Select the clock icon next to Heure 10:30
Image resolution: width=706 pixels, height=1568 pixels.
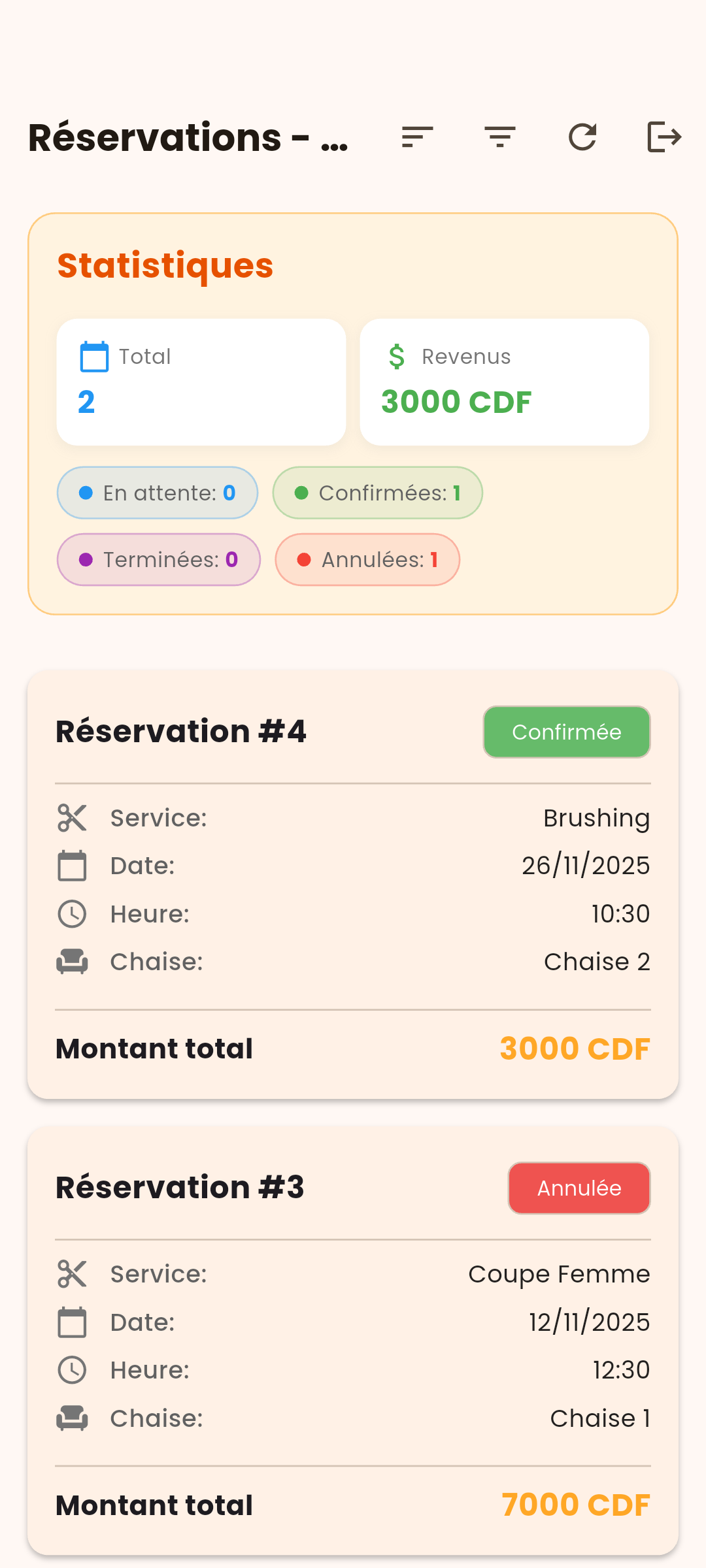(72, 913)
